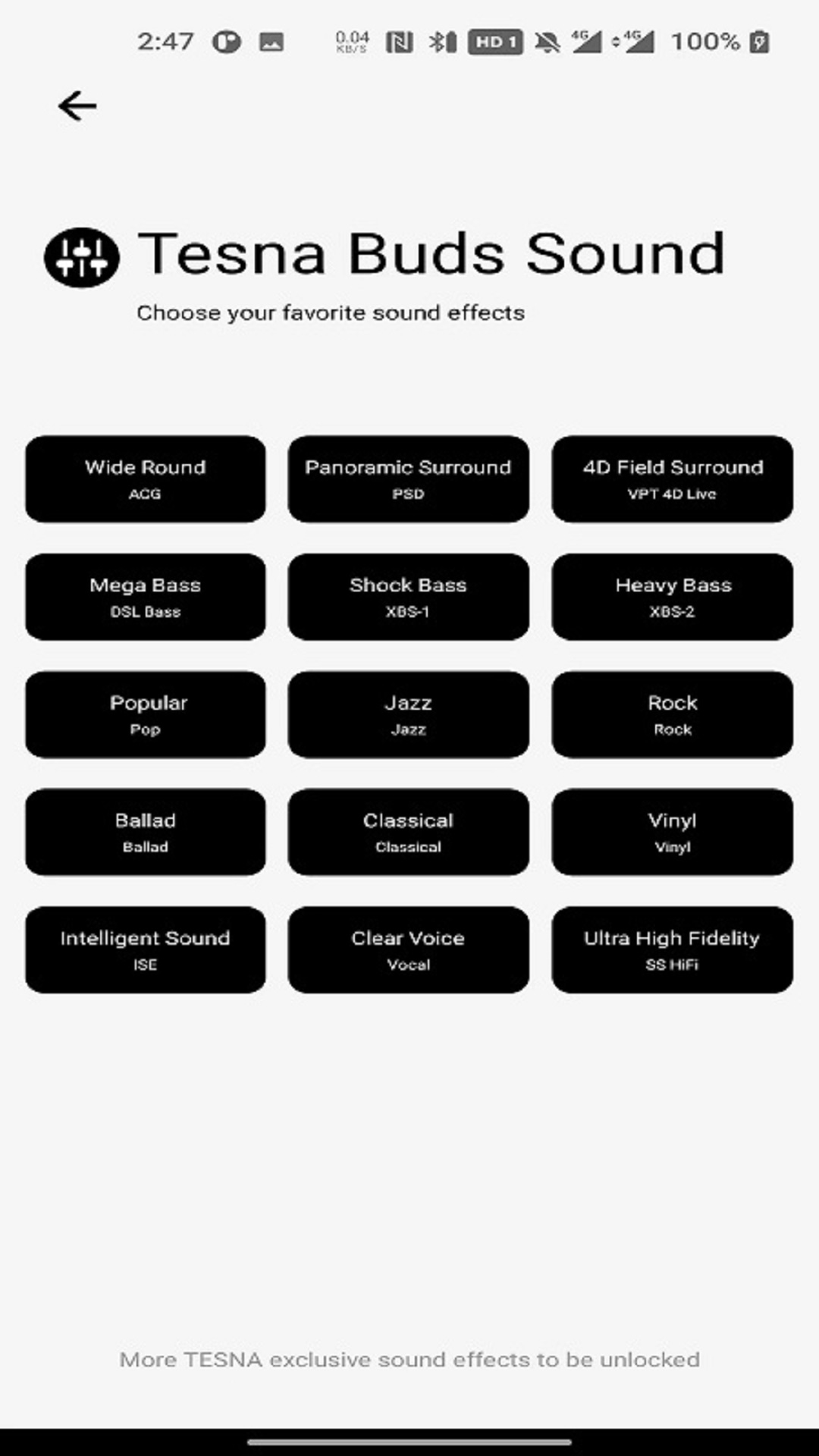Switch to the Jazz sound effect
Viewport: 819px width, 1456px height.
pos(408,714)
